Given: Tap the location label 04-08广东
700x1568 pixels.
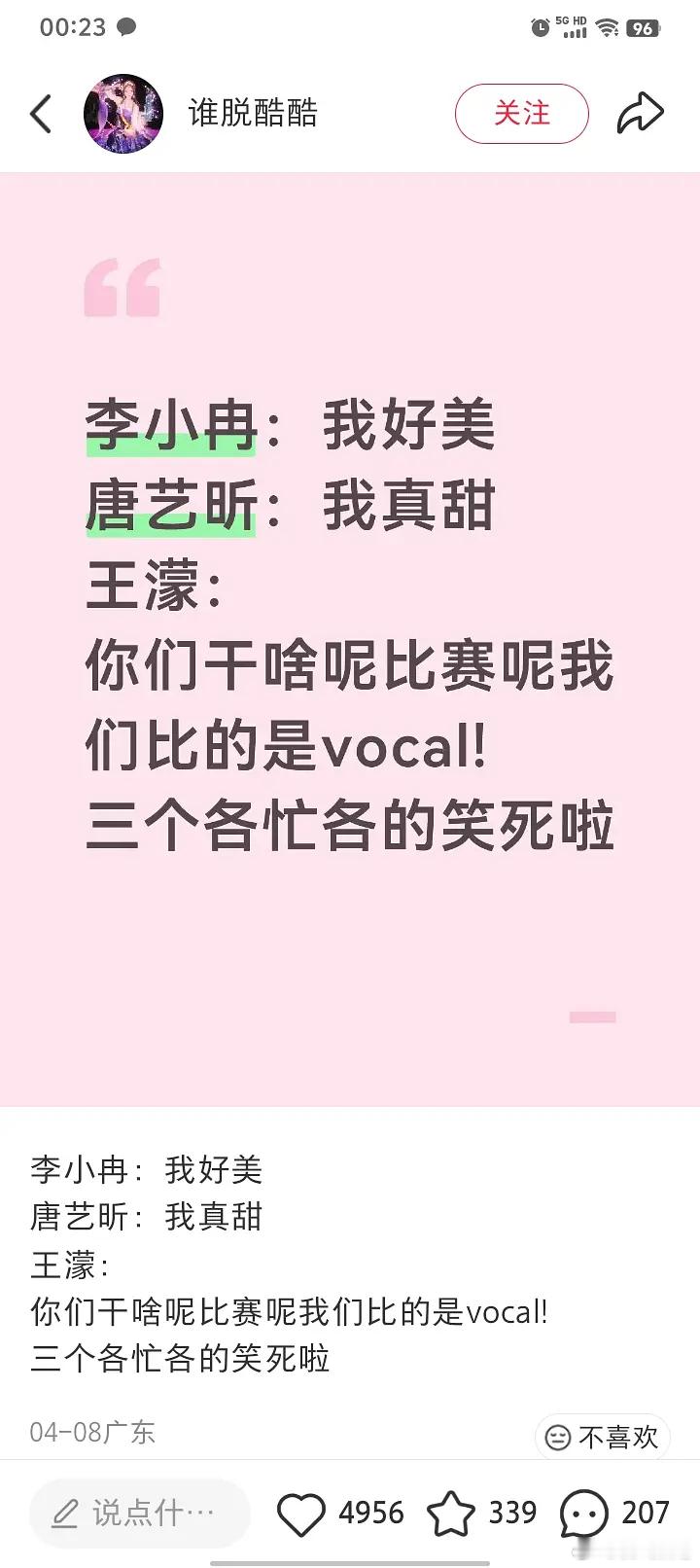Looking at the screenshot, I should [93, 1431].
